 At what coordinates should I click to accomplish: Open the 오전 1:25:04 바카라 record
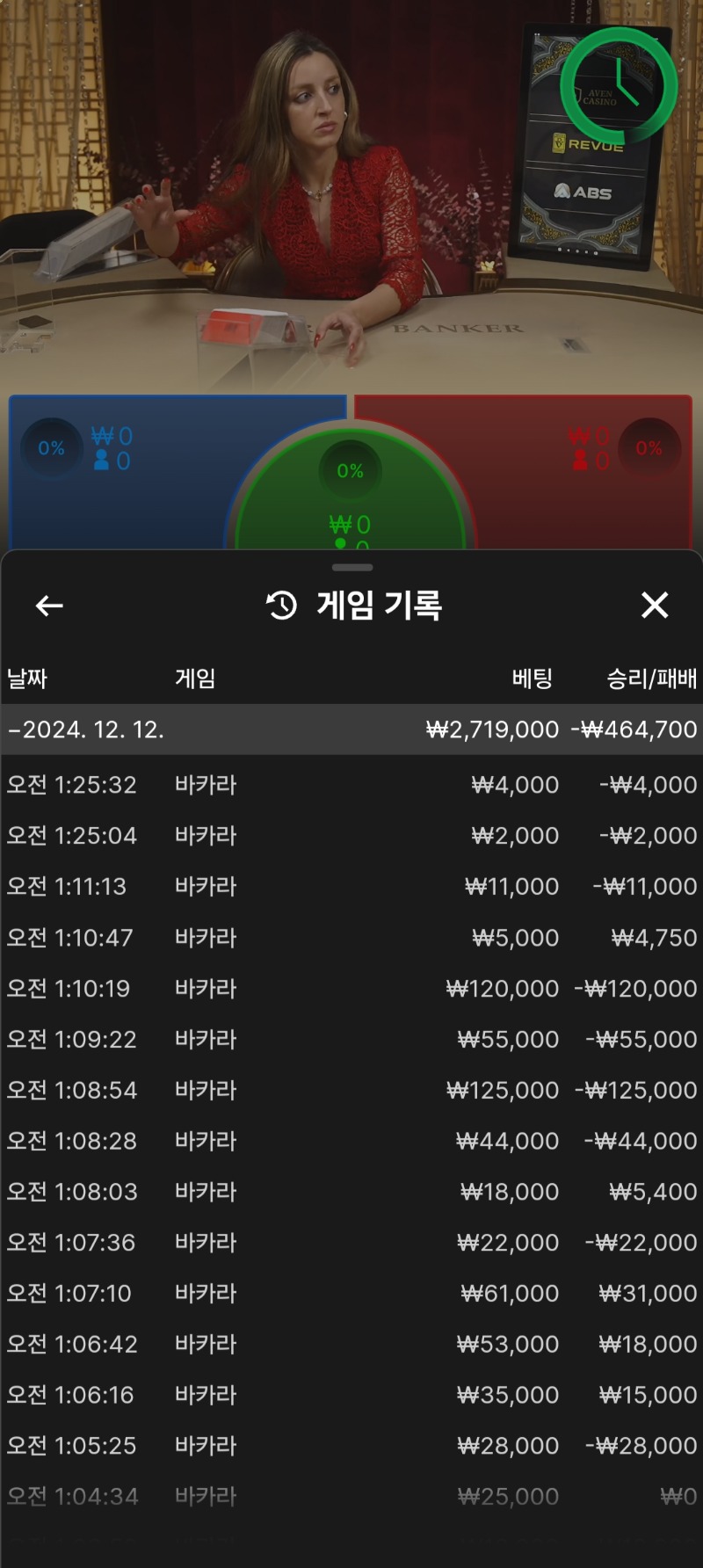point(351,836)
